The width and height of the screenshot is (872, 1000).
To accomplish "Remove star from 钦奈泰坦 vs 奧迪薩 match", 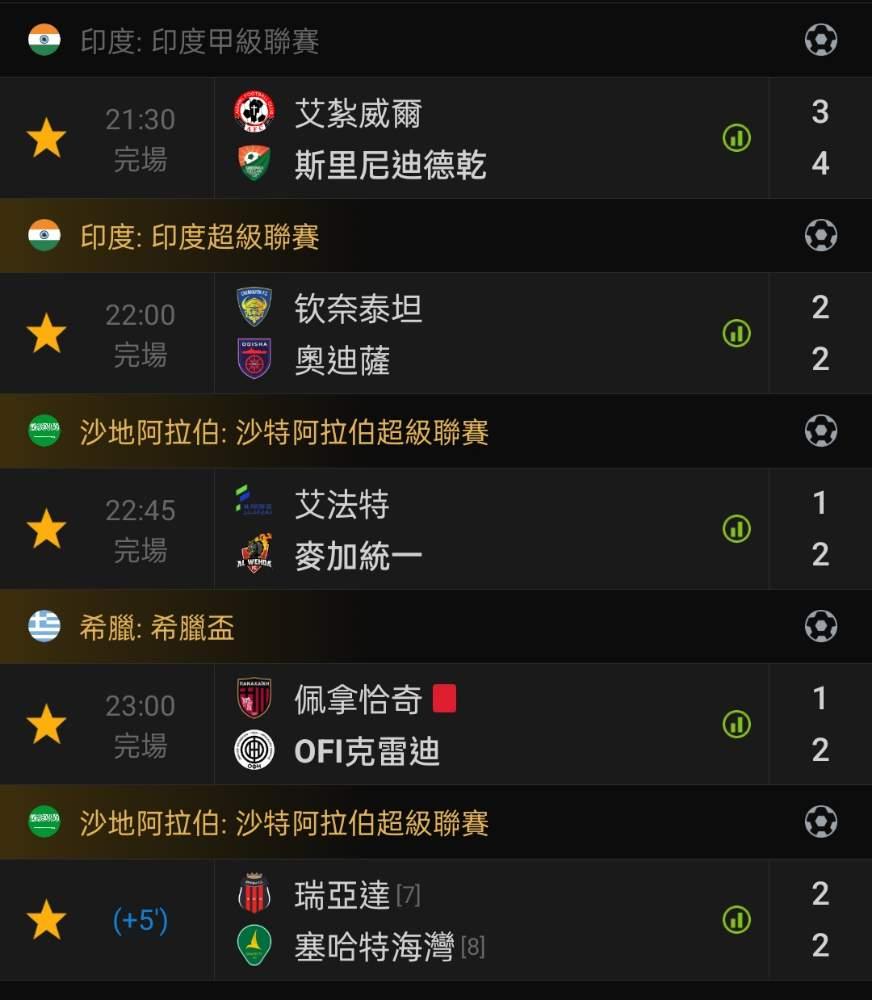I will click(x=46, y=334).
